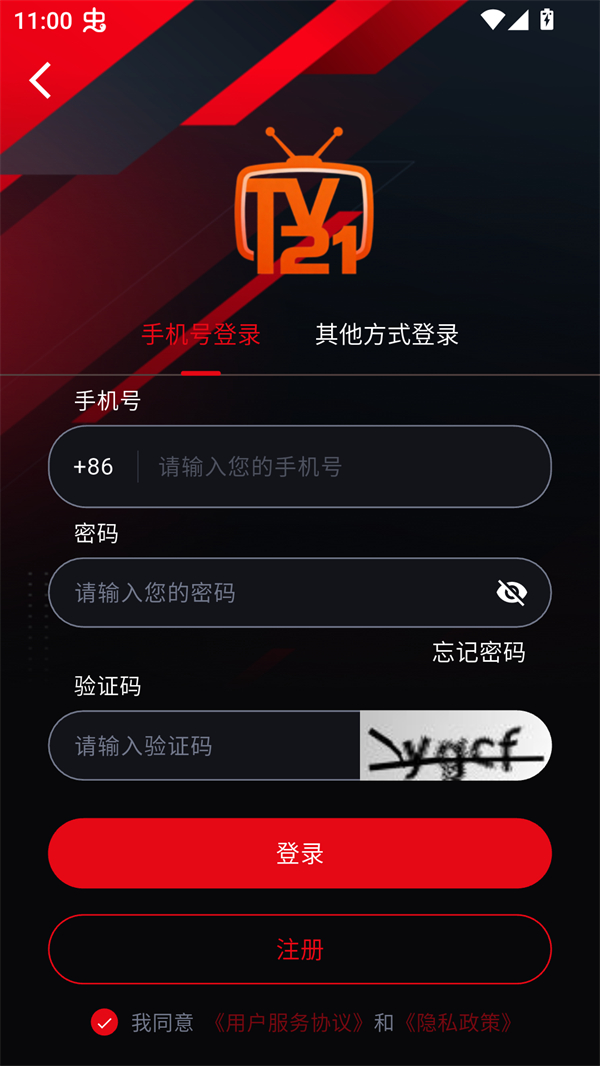
Task: Refresh the captcha image
Action: [x=455, y=746]
